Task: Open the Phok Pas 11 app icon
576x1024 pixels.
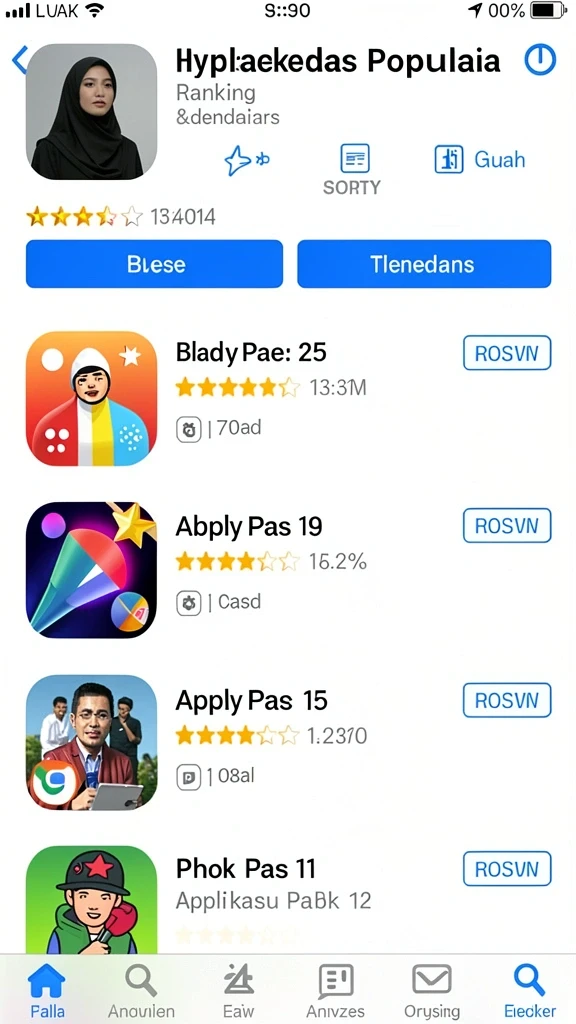Action: (91, 900)
